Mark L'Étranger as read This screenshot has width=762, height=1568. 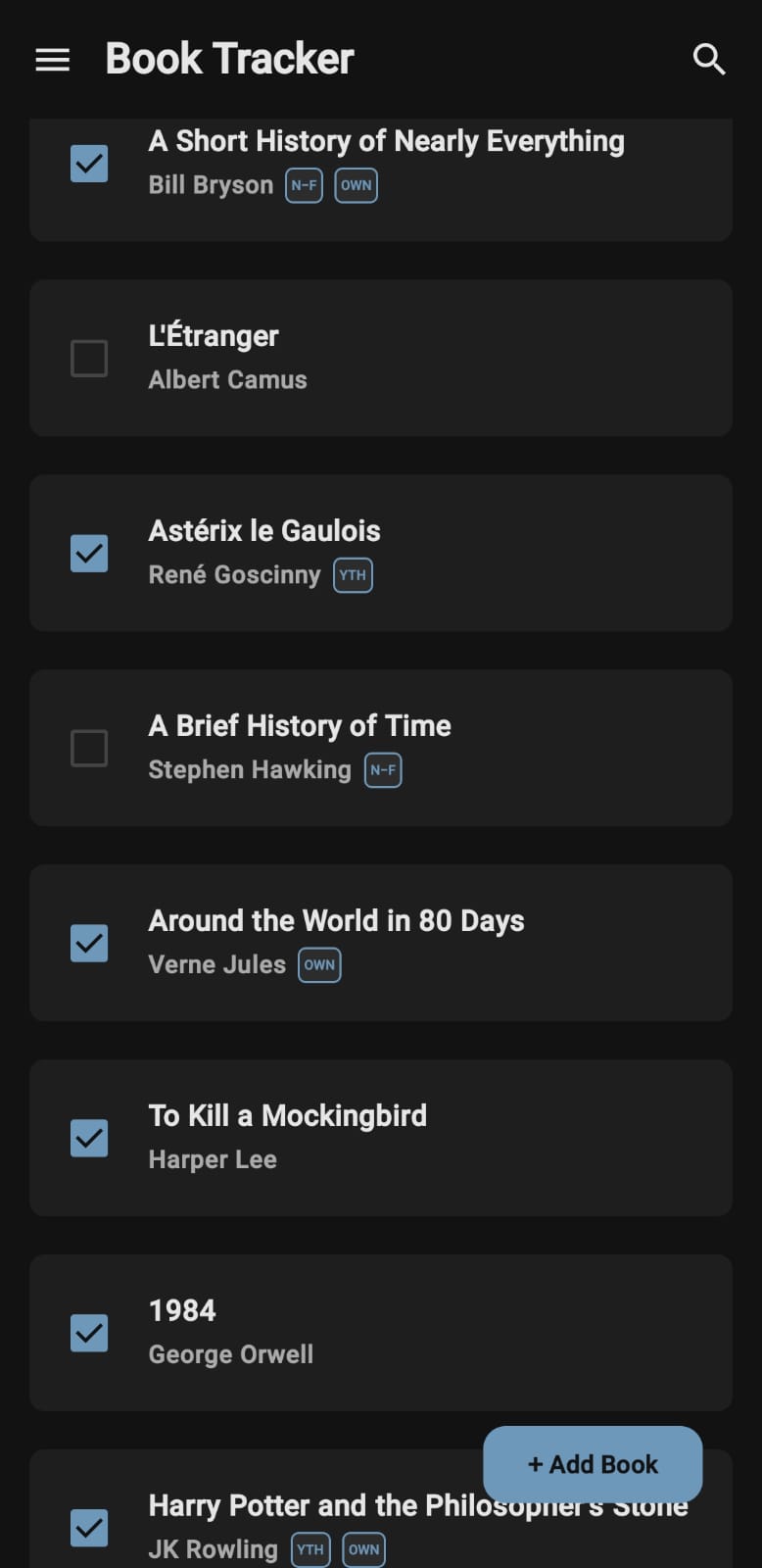tap(89, 359)
